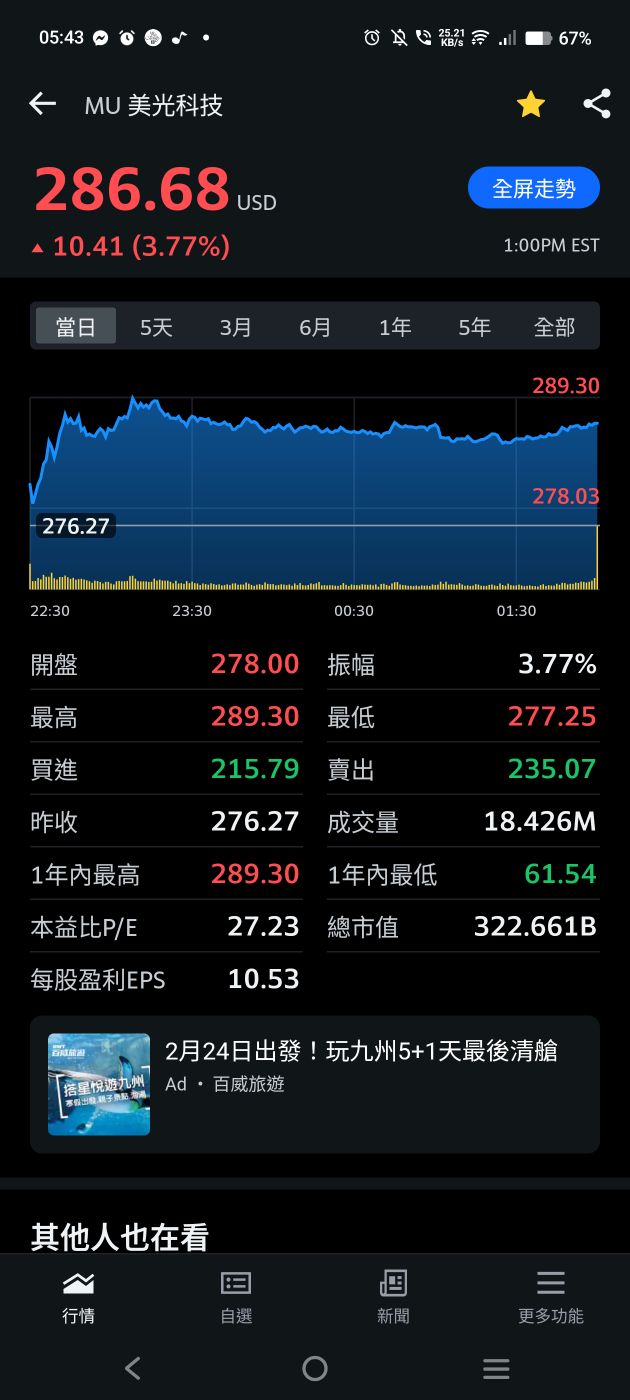Switch to the 自選 watchlist tab
The height and width of the screenshot is (1400, 630).
click(x=236, y=1297)
